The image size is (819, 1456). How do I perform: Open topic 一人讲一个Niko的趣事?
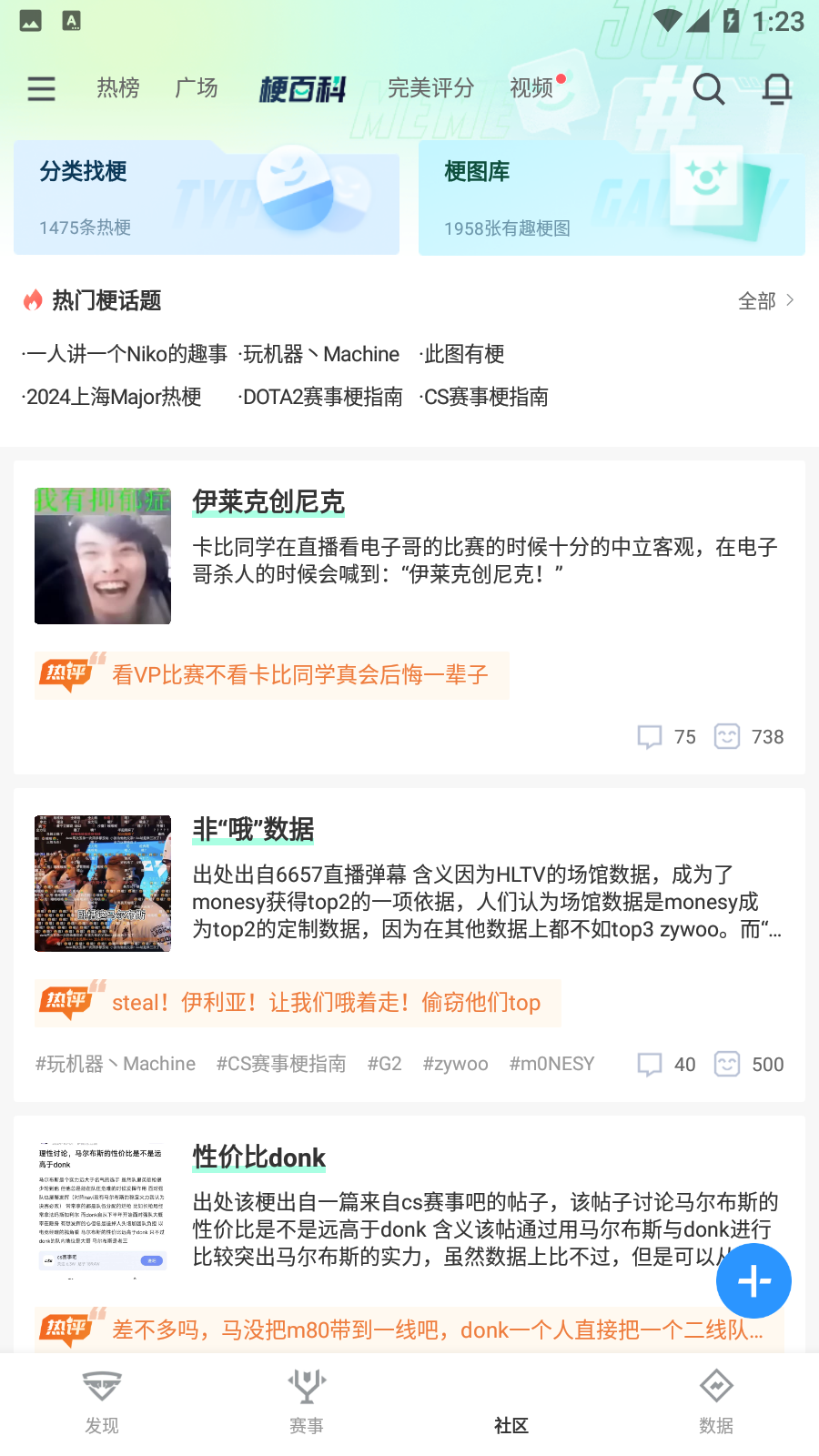(x=126, y=354)
